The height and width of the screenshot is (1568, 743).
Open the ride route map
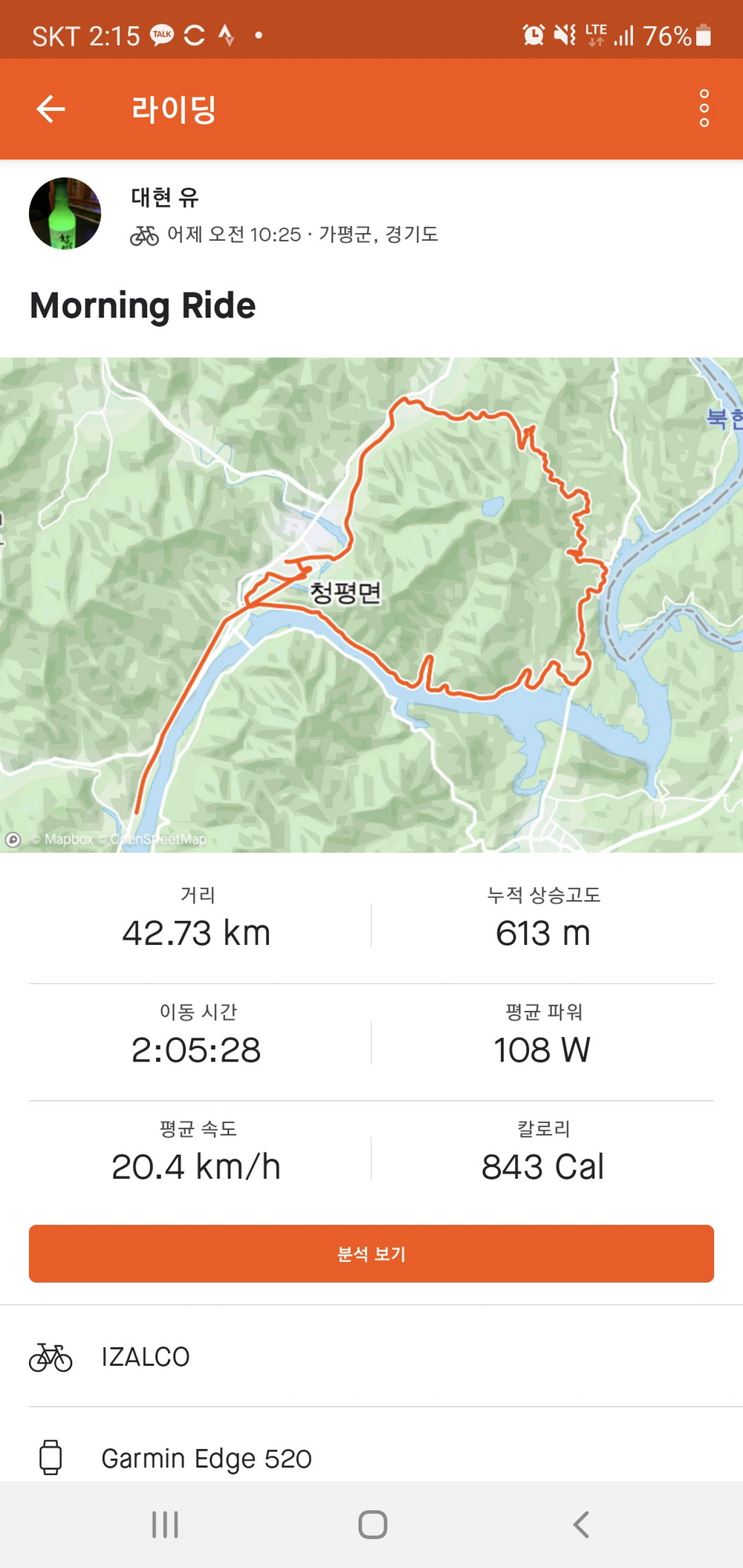[x=371, y=605]
